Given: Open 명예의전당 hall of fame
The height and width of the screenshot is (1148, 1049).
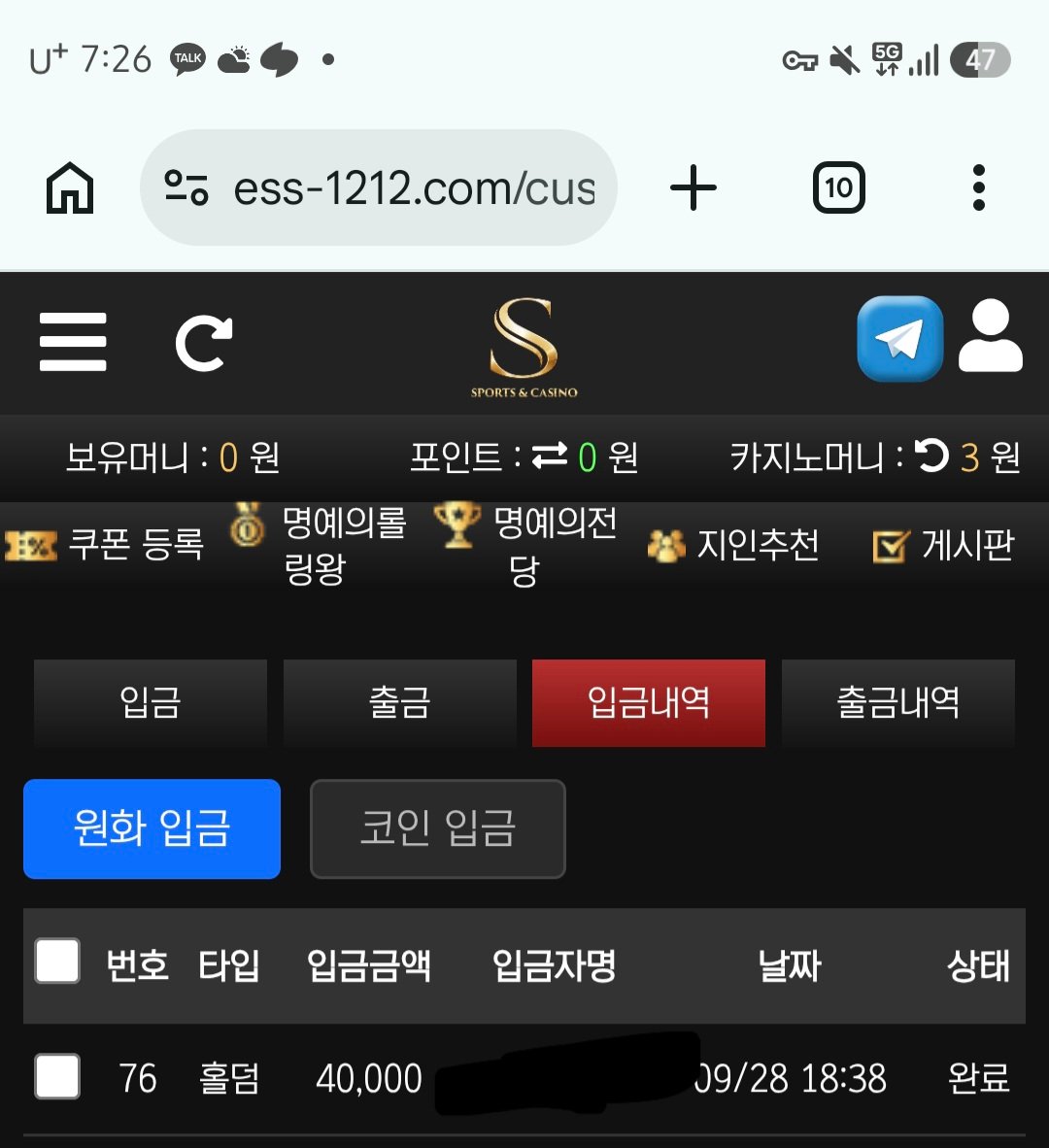Looking at the screenshot, I should coord(524,545).
